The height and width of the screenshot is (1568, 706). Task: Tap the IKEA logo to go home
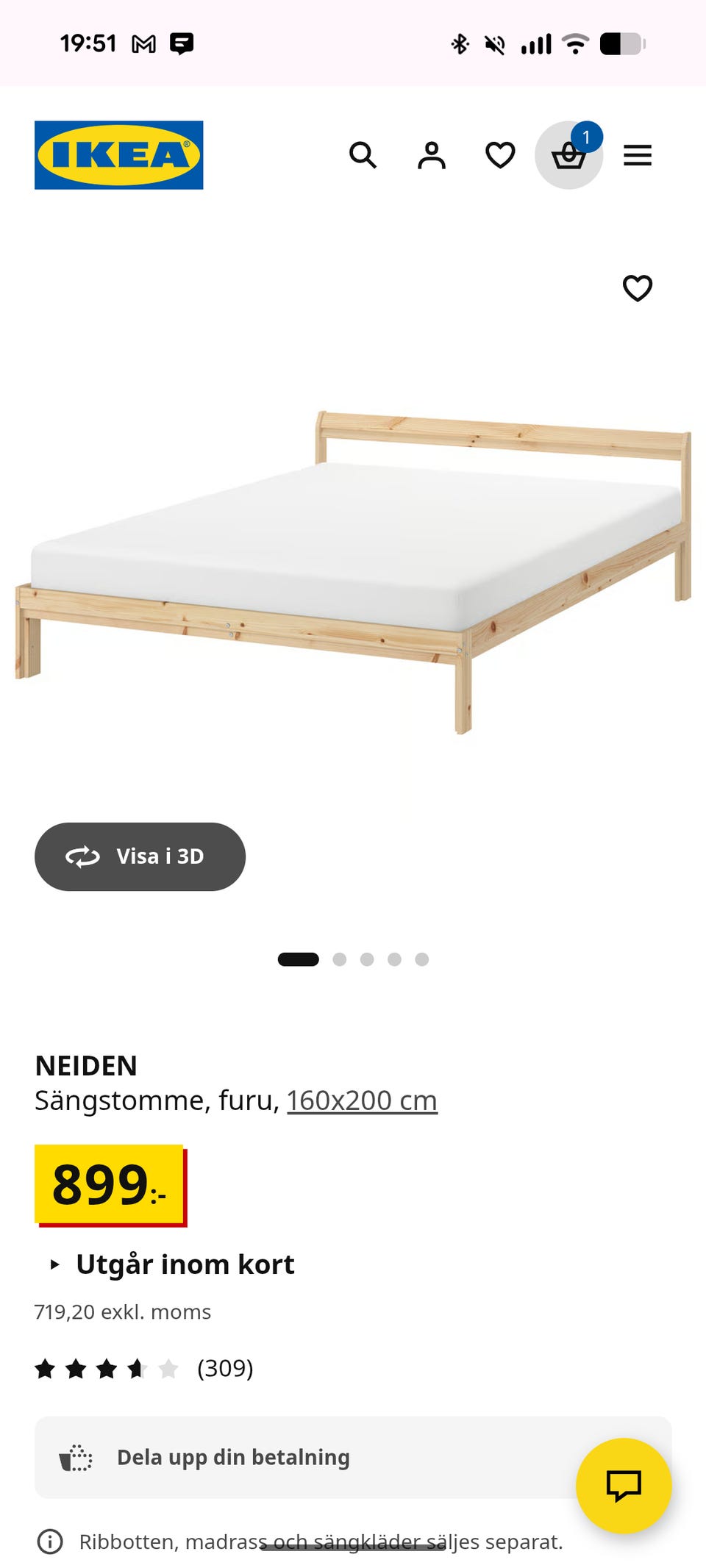click(118, 154)
